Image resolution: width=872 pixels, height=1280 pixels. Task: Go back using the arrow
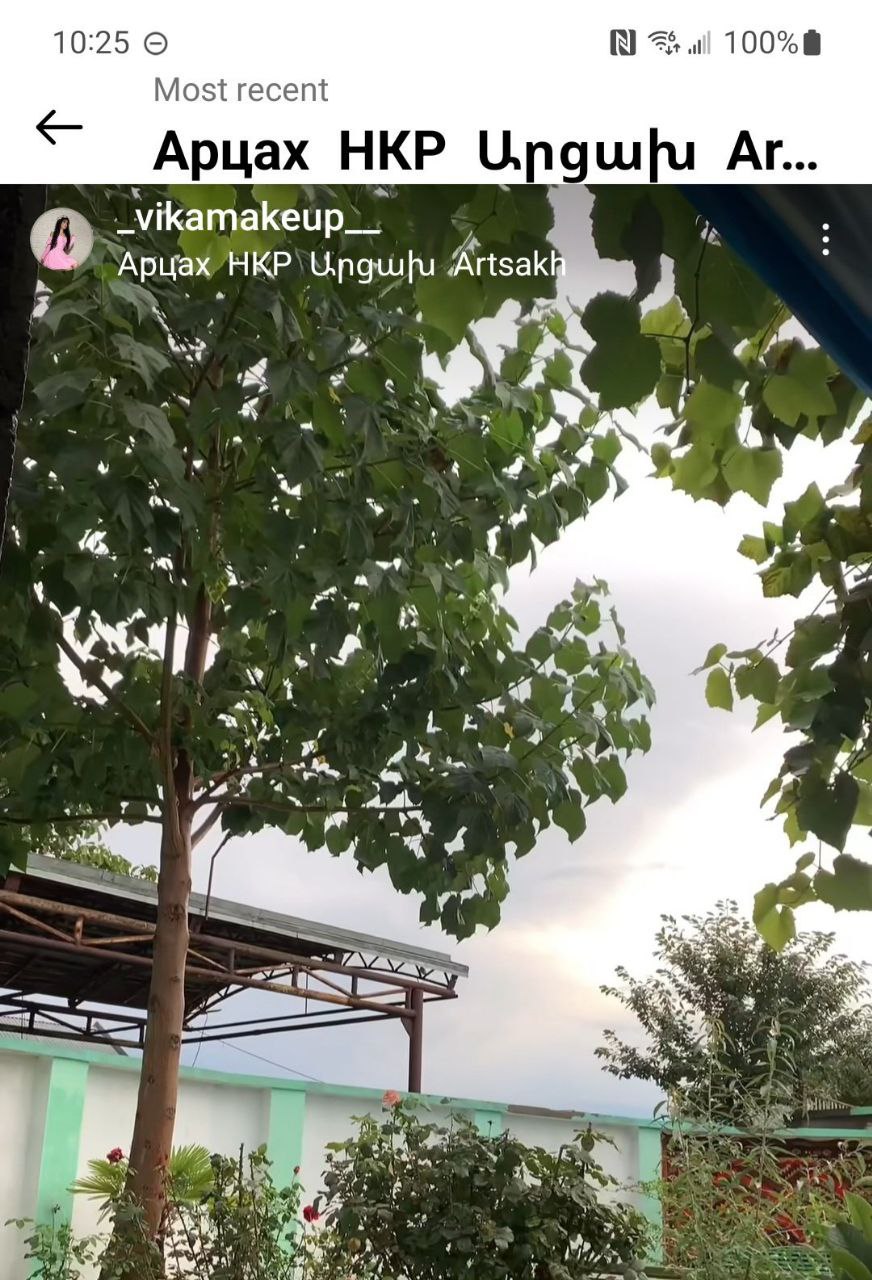click(x=59, y=127)
